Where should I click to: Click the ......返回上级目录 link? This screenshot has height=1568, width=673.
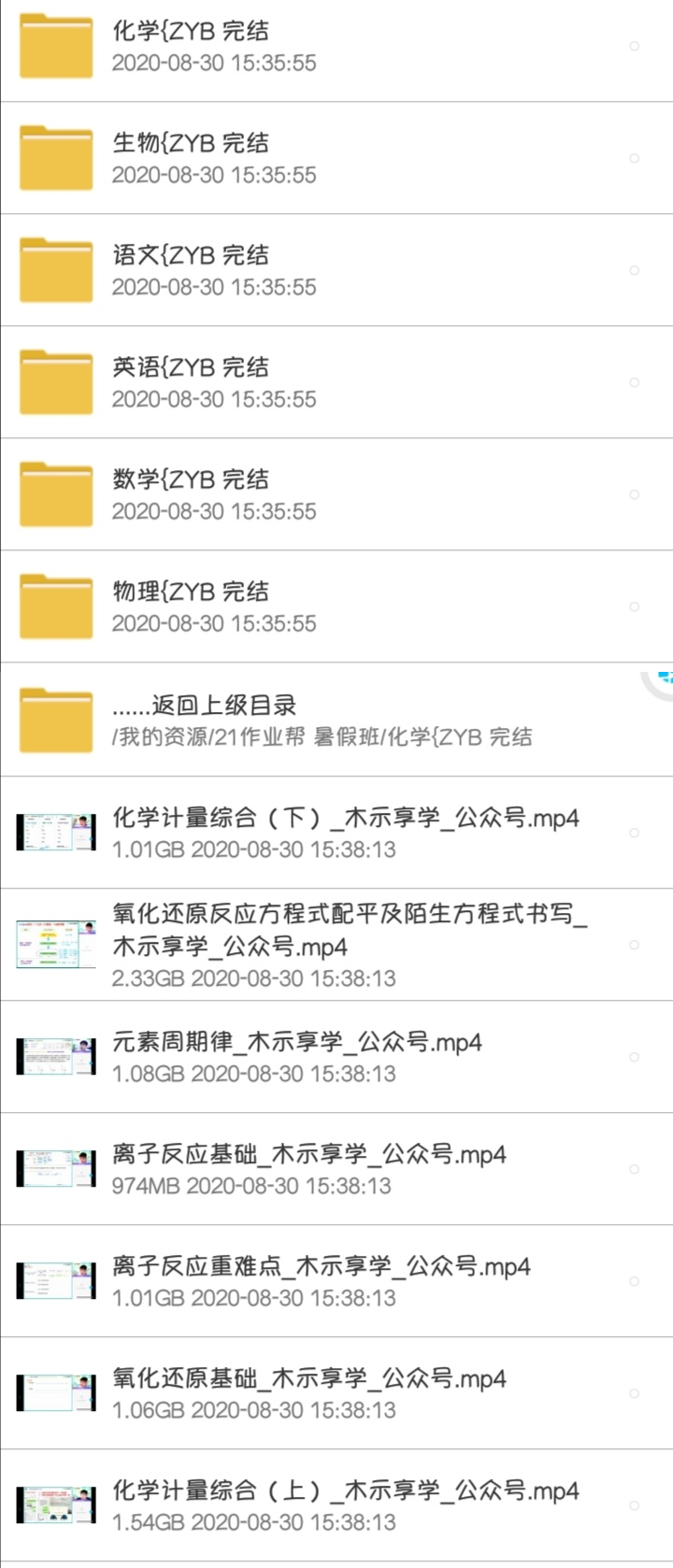(x=206, y=706)
